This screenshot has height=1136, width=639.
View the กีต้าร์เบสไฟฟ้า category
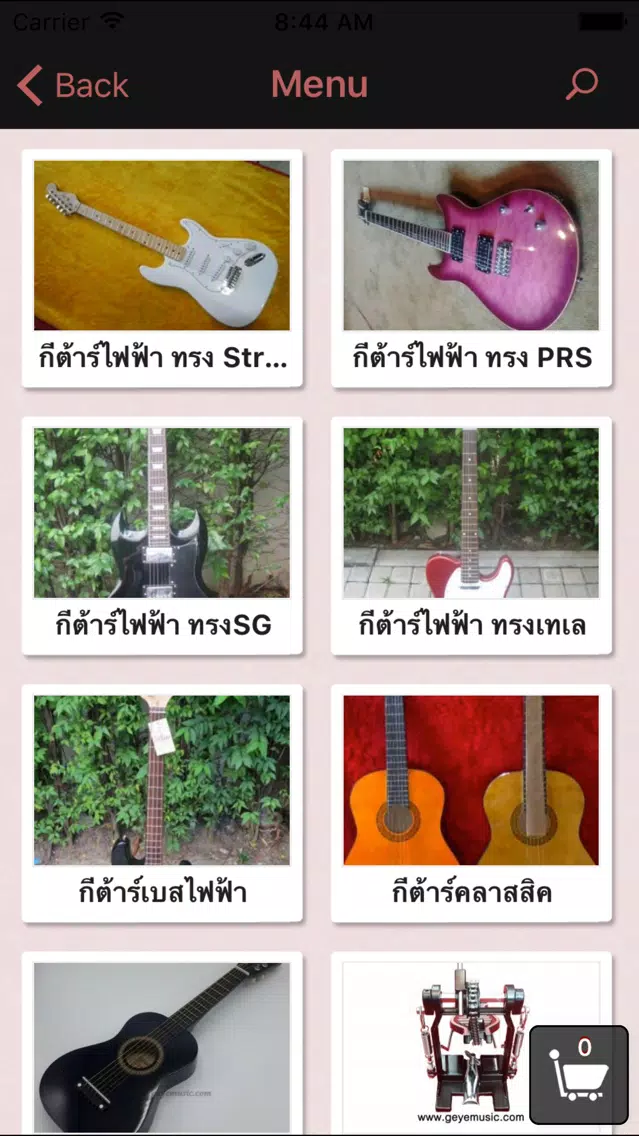coord(162,803)
